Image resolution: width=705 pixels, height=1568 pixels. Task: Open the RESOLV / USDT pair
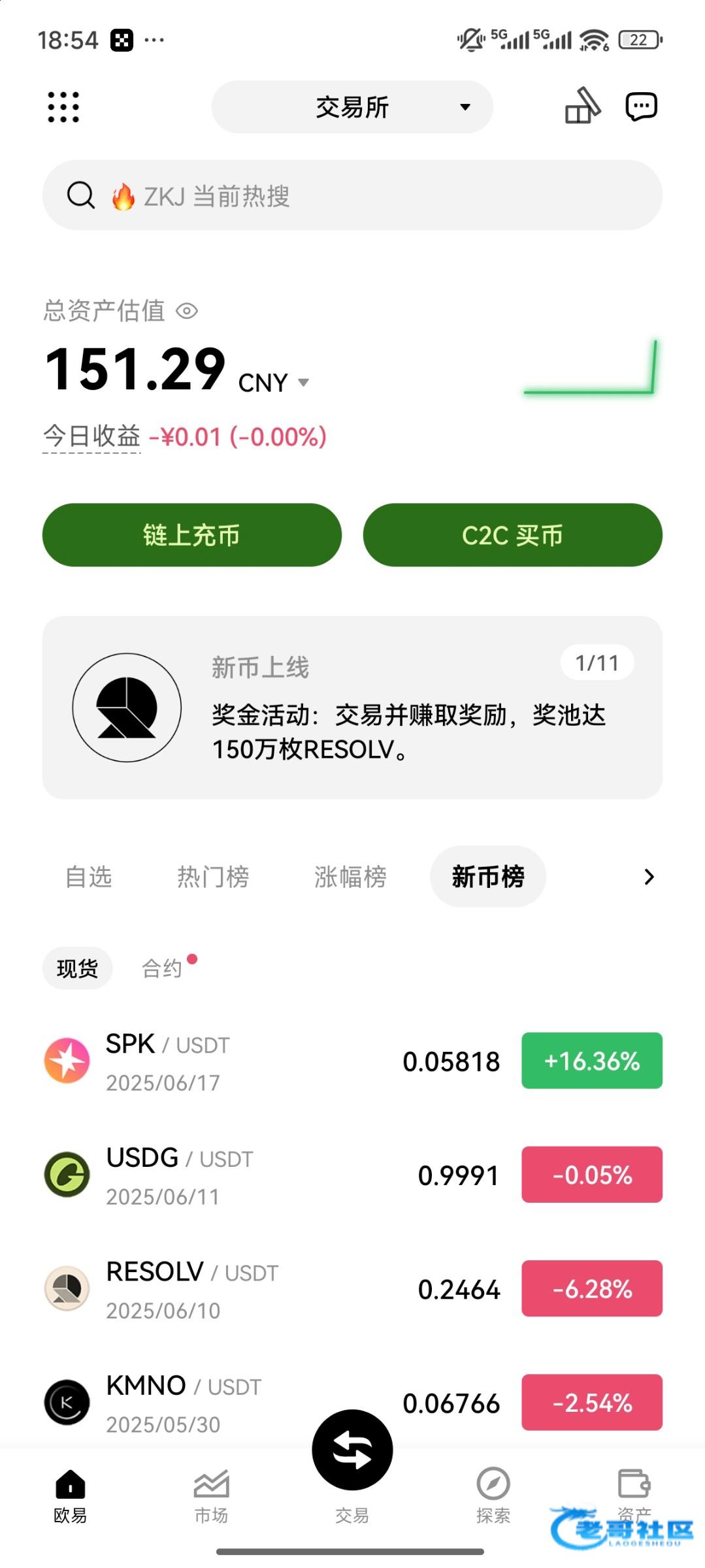pos(352,1289)
